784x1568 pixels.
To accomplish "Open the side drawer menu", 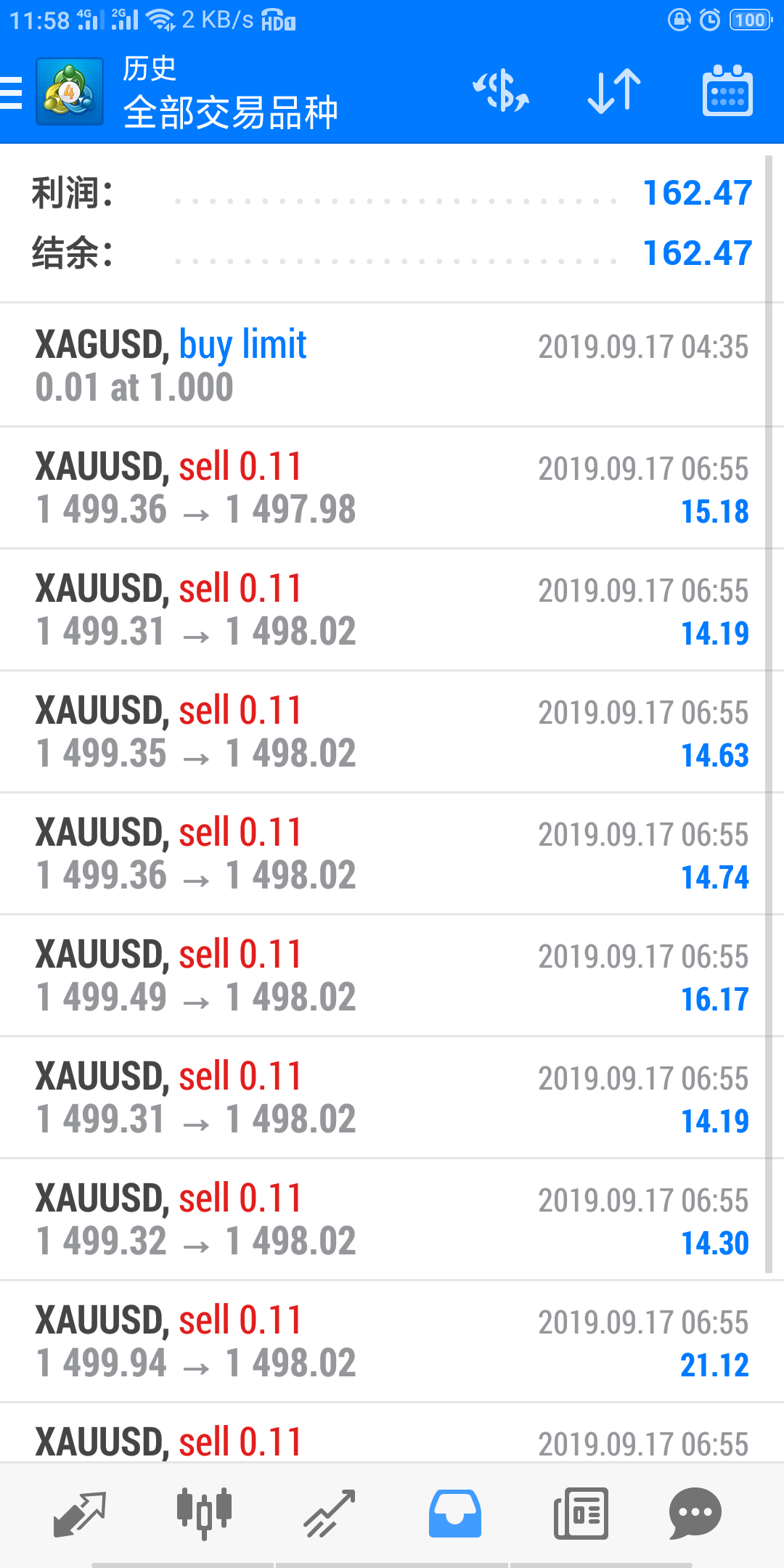I will click(13, 93).
